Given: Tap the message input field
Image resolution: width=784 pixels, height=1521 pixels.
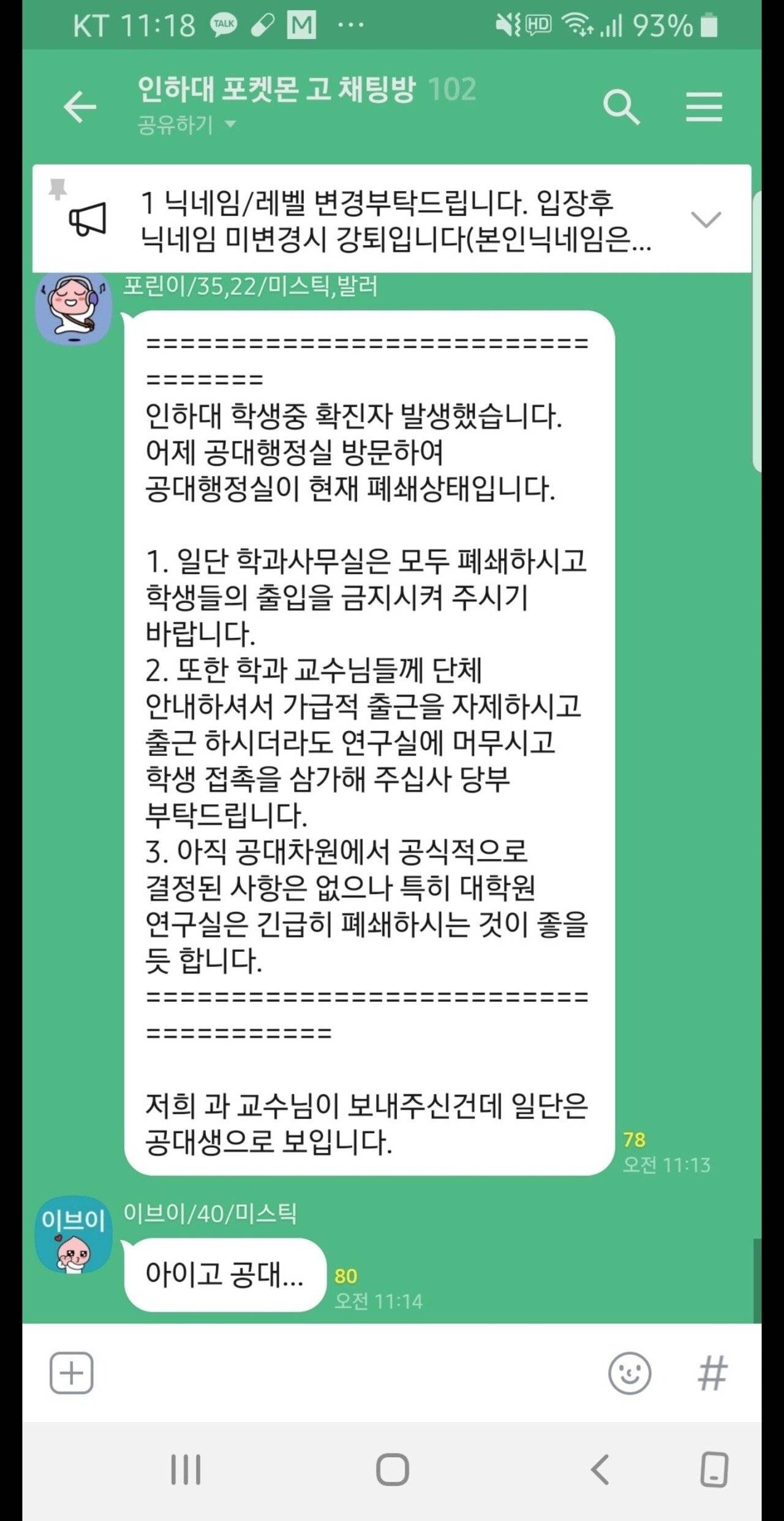Looking at the screenshot, I should point(350,1373).
